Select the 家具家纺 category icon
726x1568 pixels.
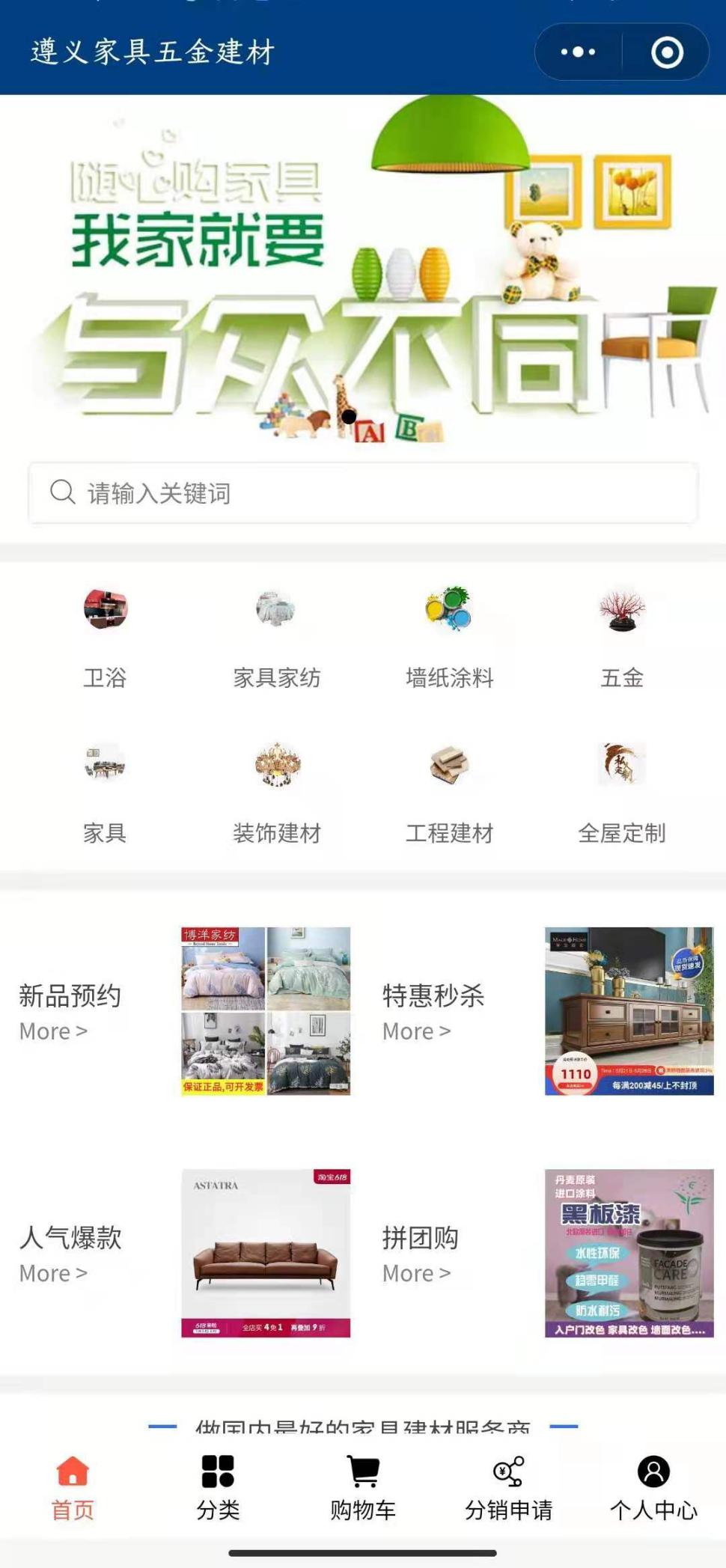[278, 632]
